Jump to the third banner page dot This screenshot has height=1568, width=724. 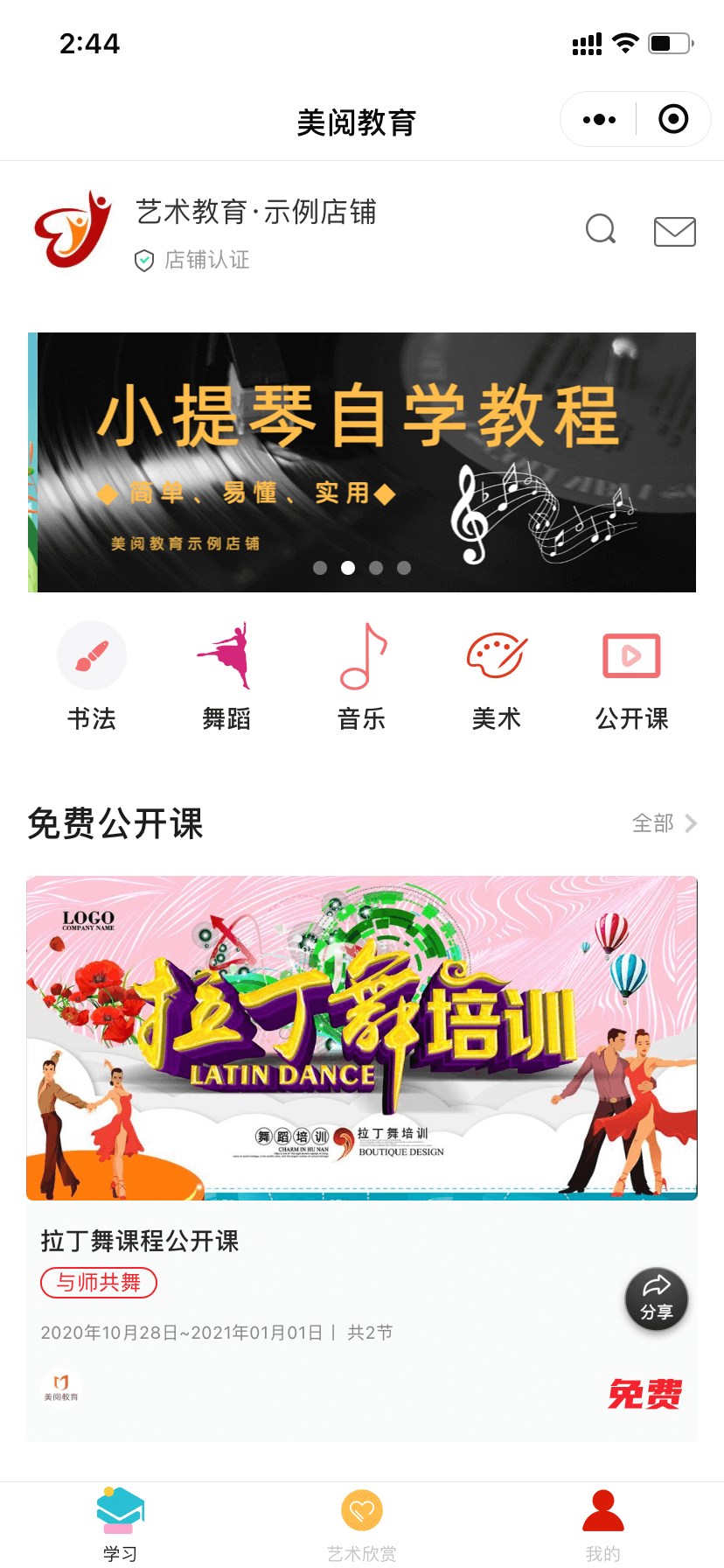click(376, 568)
